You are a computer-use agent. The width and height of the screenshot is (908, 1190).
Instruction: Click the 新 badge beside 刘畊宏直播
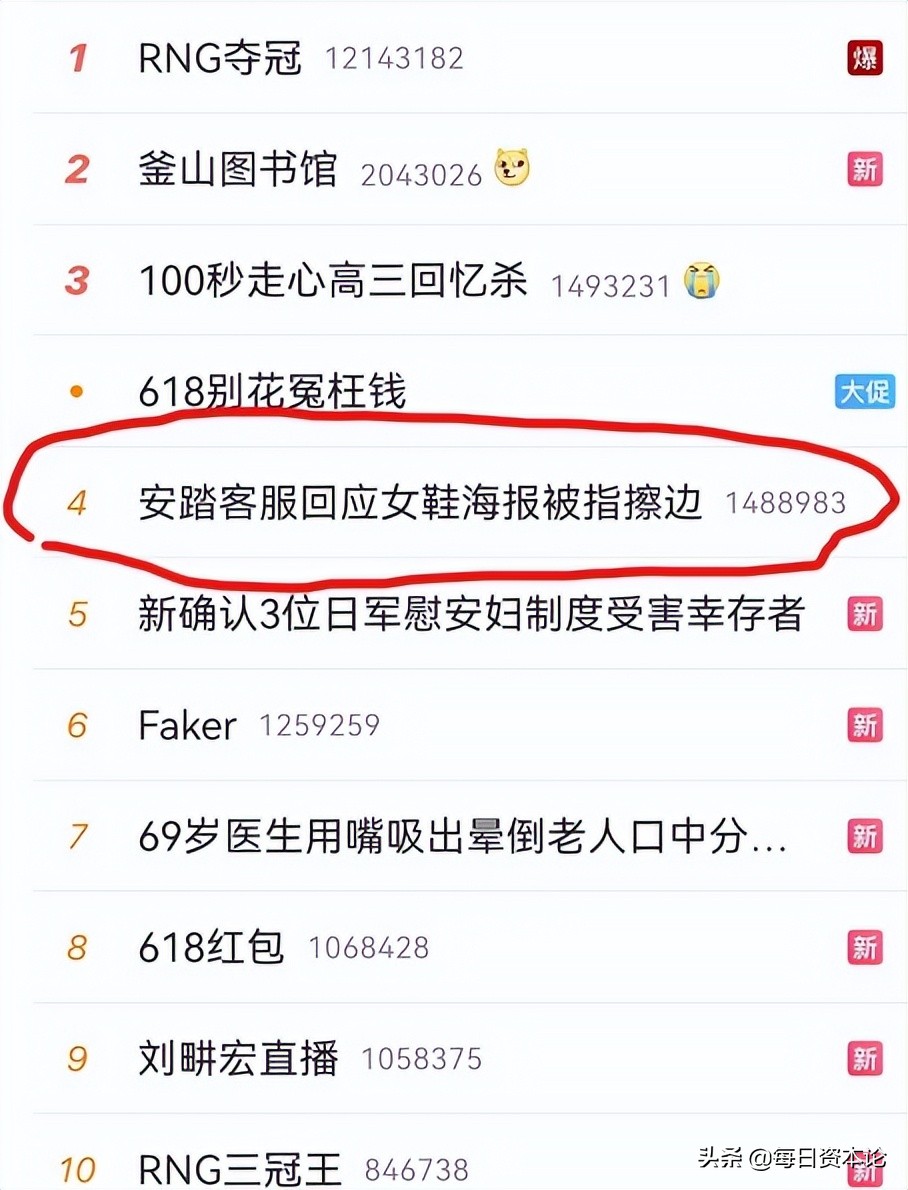864,1057
